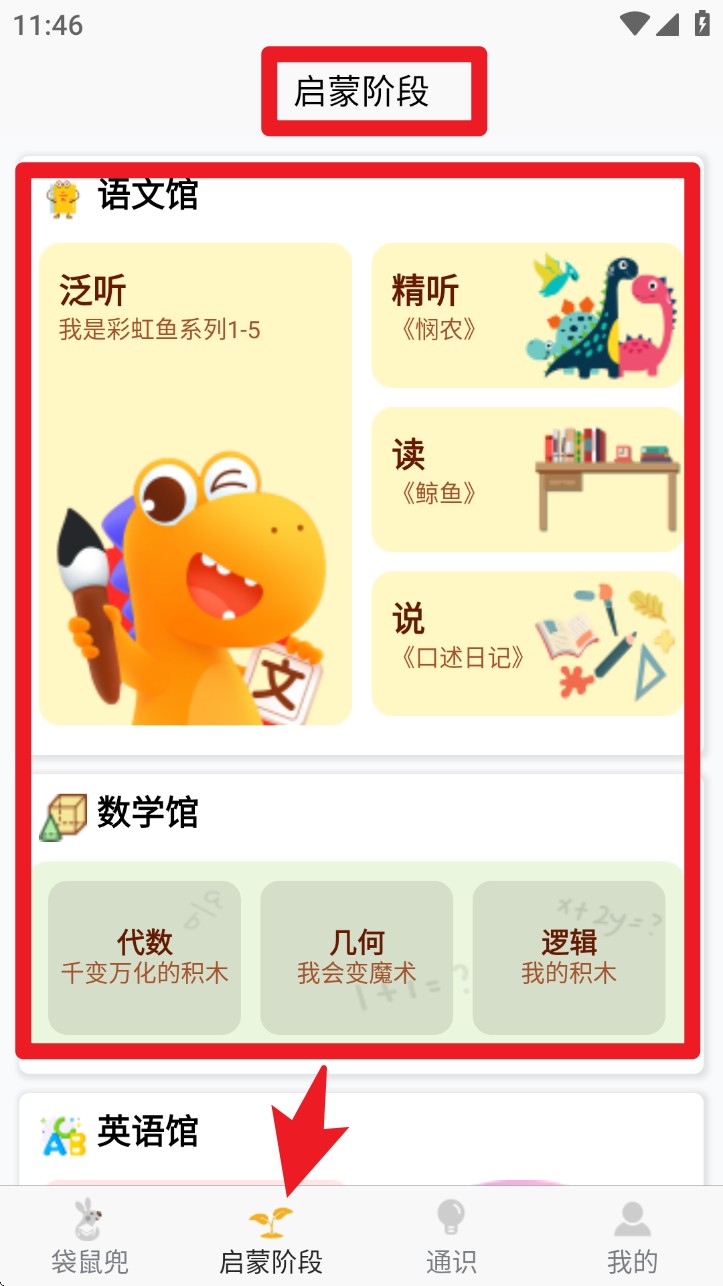
Task: Select the 精听《悯农》card
Action: coord(527,313)
